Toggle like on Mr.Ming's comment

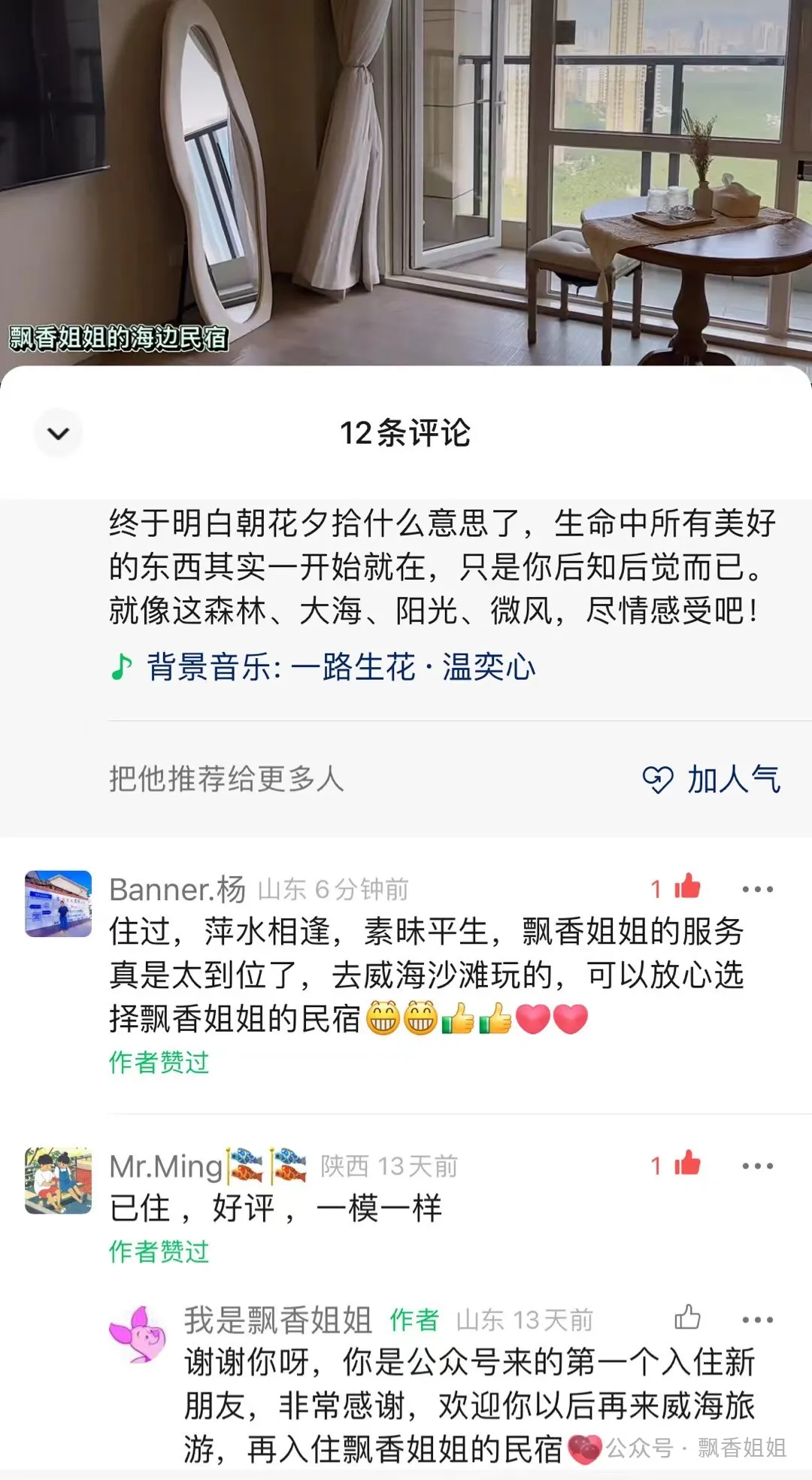pyautogui.click(x=686, y=1163)
